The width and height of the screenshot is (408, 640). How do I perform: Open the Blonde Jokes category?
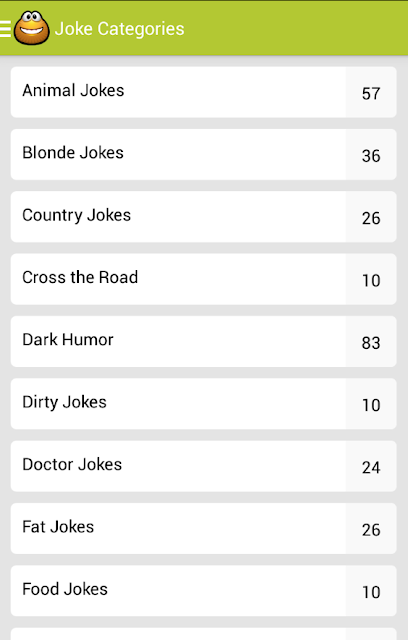(x=204, y=155)
